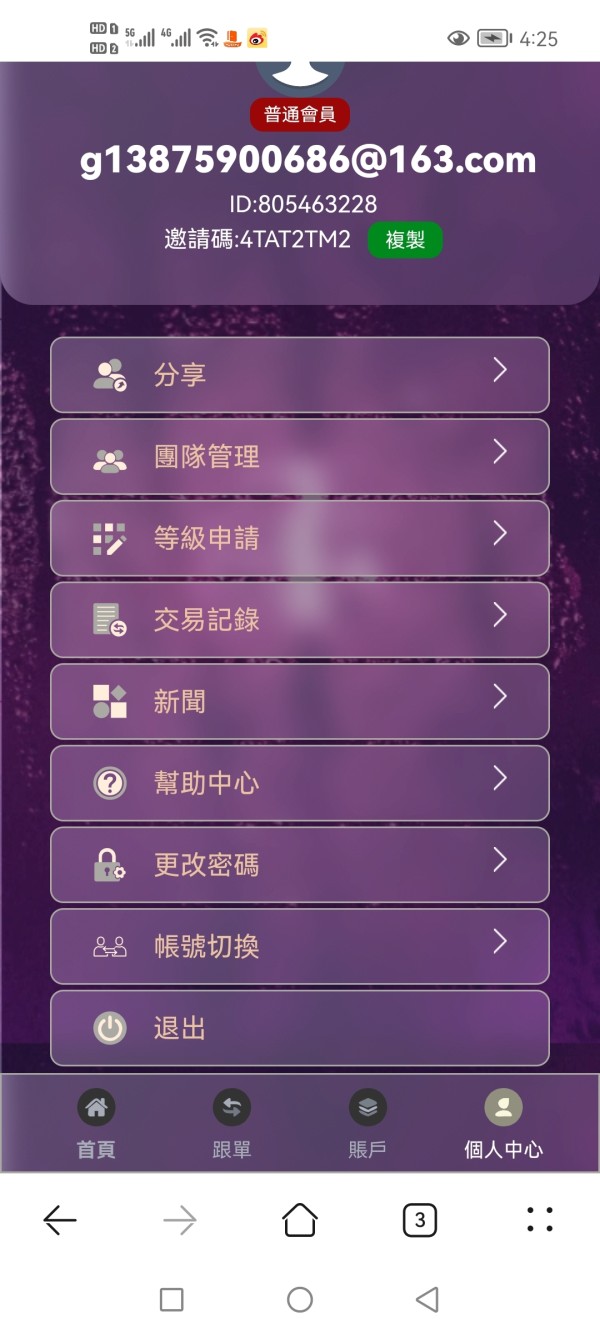Open the browser home page button

300,1219
